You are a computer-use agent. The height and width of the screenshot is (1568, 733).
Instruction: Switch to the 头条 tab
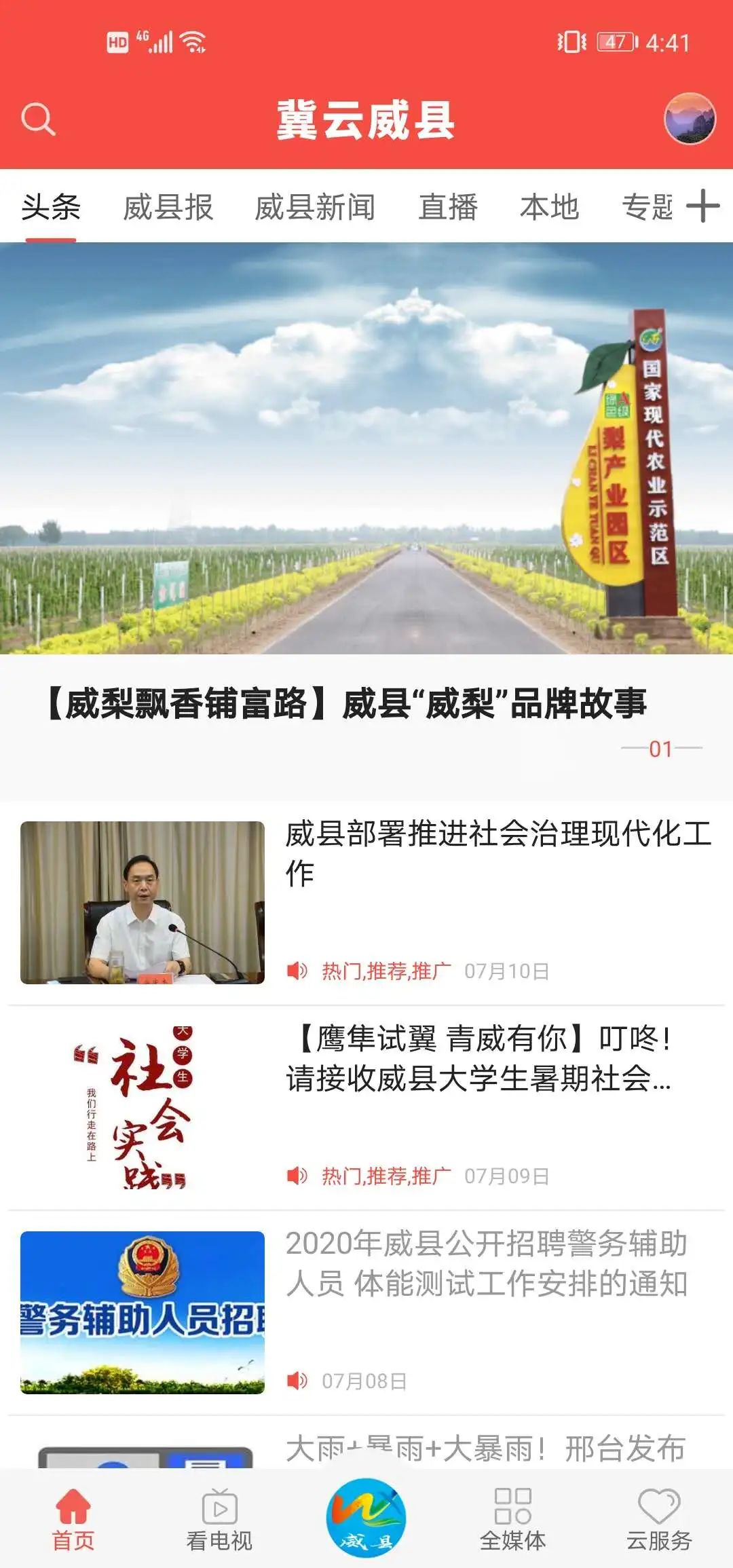click(51, 207)
